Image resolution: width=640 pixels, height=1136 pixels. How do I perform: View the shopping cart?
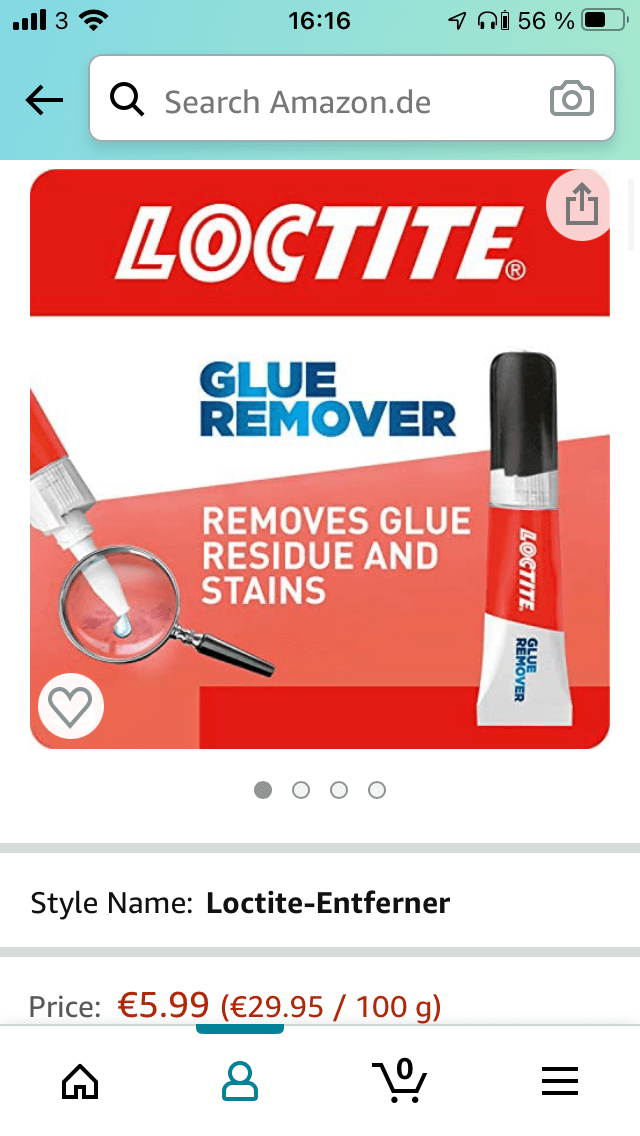[x=400, y=1081]
